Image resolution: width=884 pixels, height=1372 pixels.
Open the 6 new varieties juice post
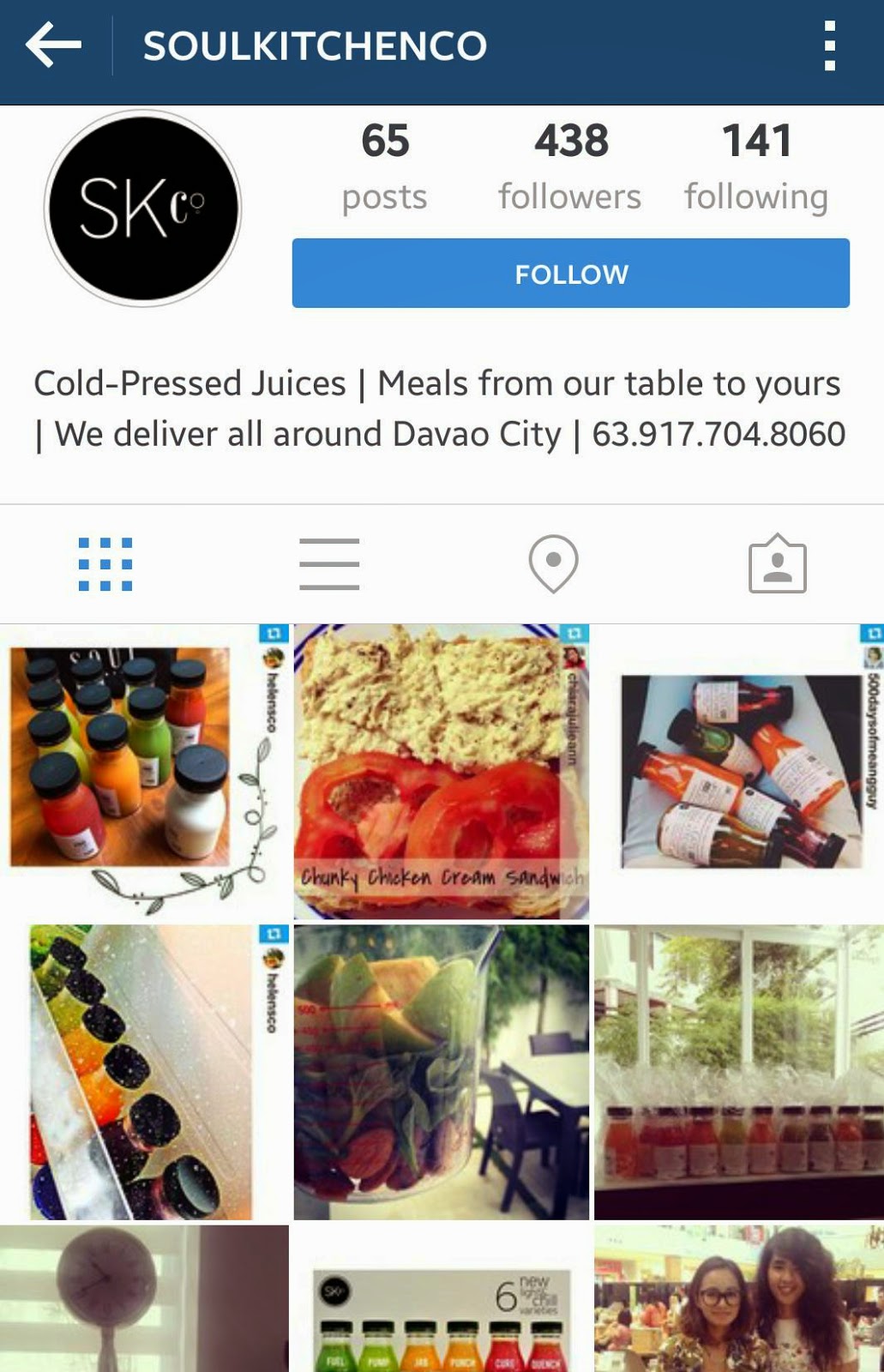pos(441,1299)
